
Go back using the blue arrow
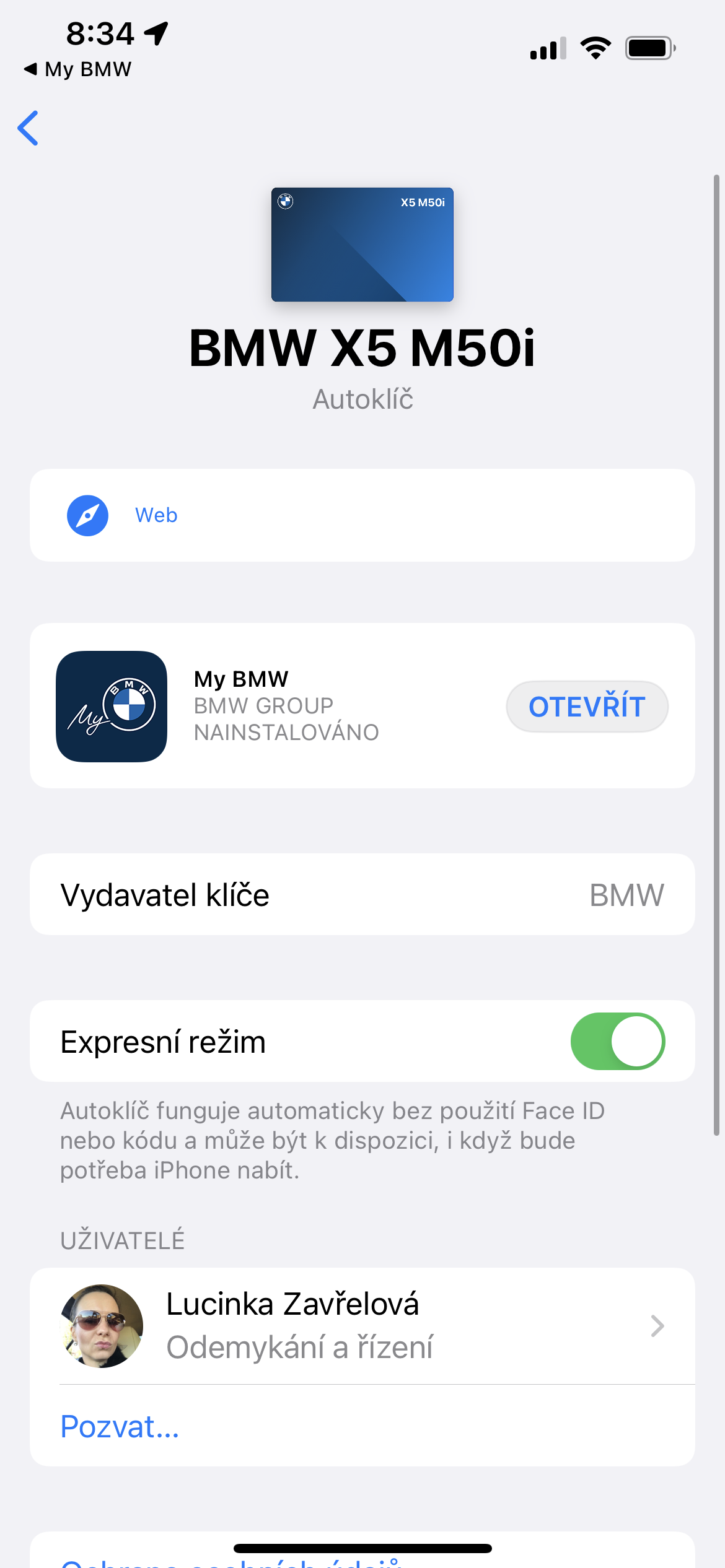(29, 128)
